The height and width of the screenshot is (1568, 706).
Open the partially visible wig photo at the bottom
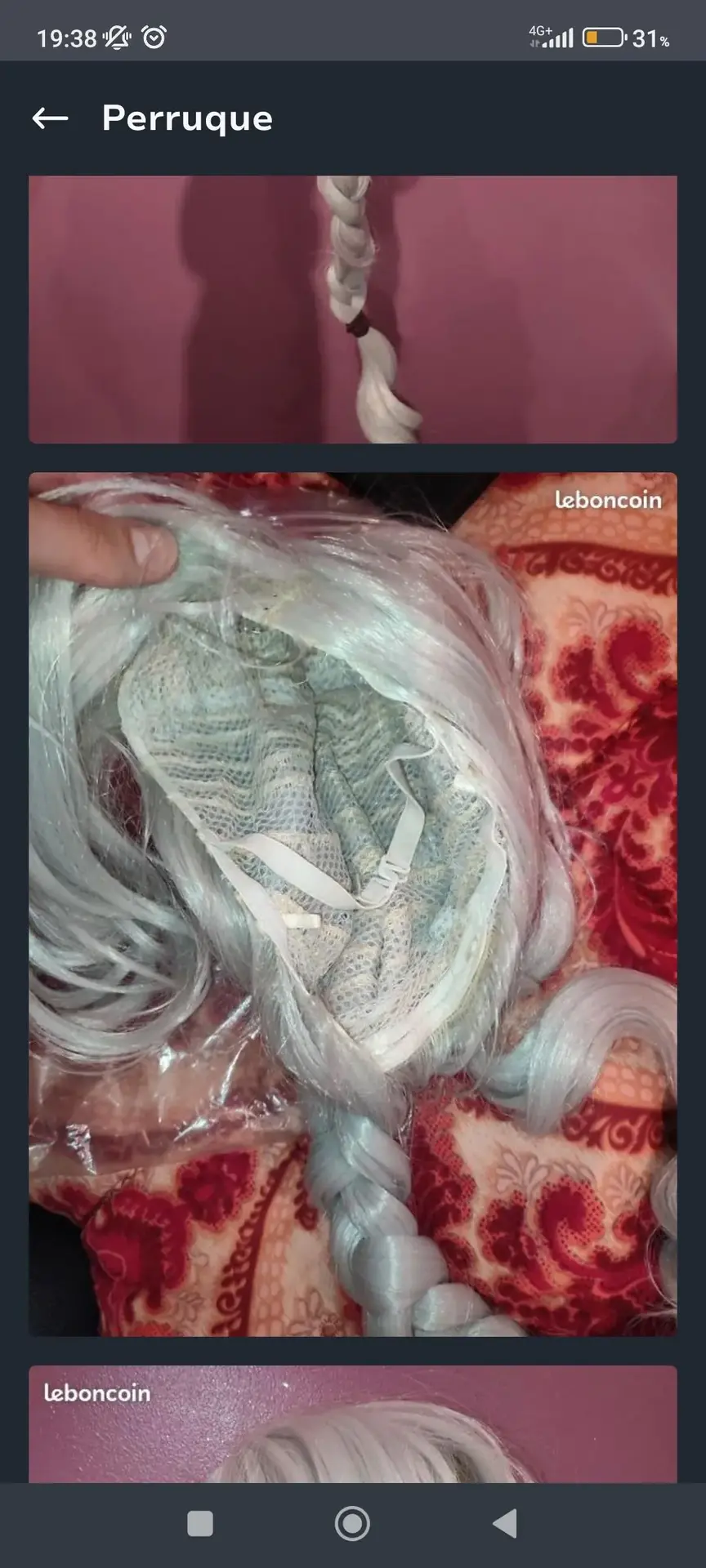[x=352, y=1424]
